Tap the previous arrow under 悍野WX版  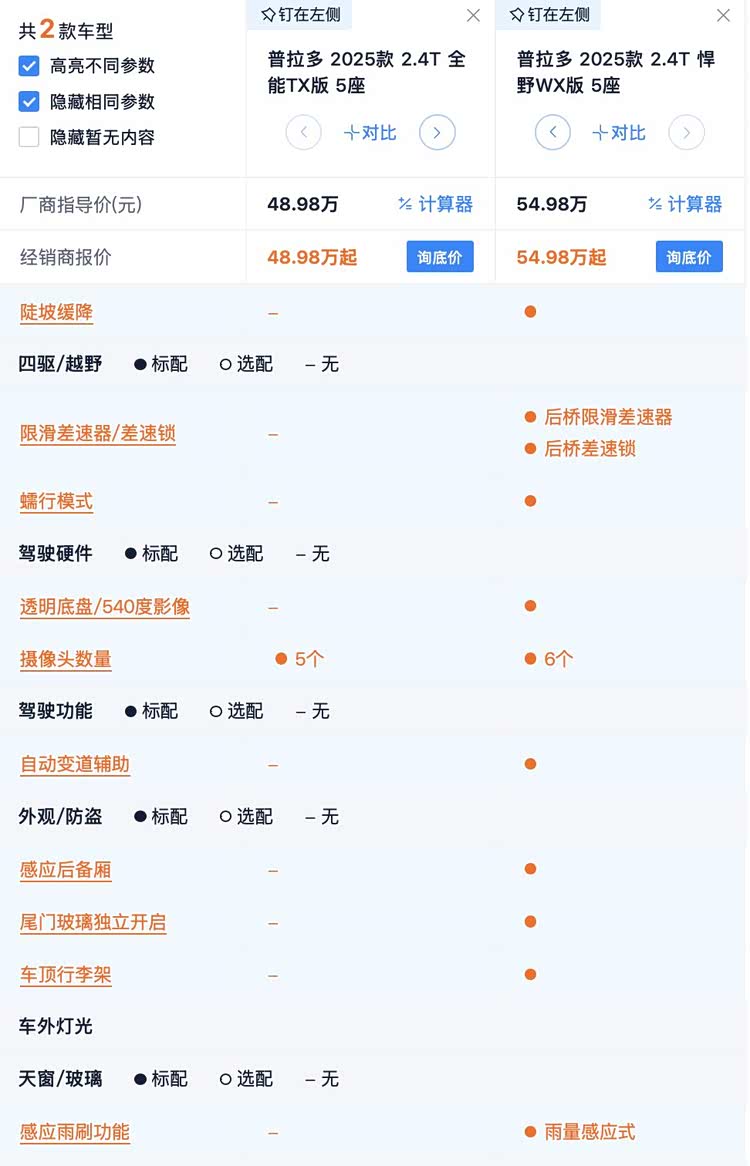point(553,132)
